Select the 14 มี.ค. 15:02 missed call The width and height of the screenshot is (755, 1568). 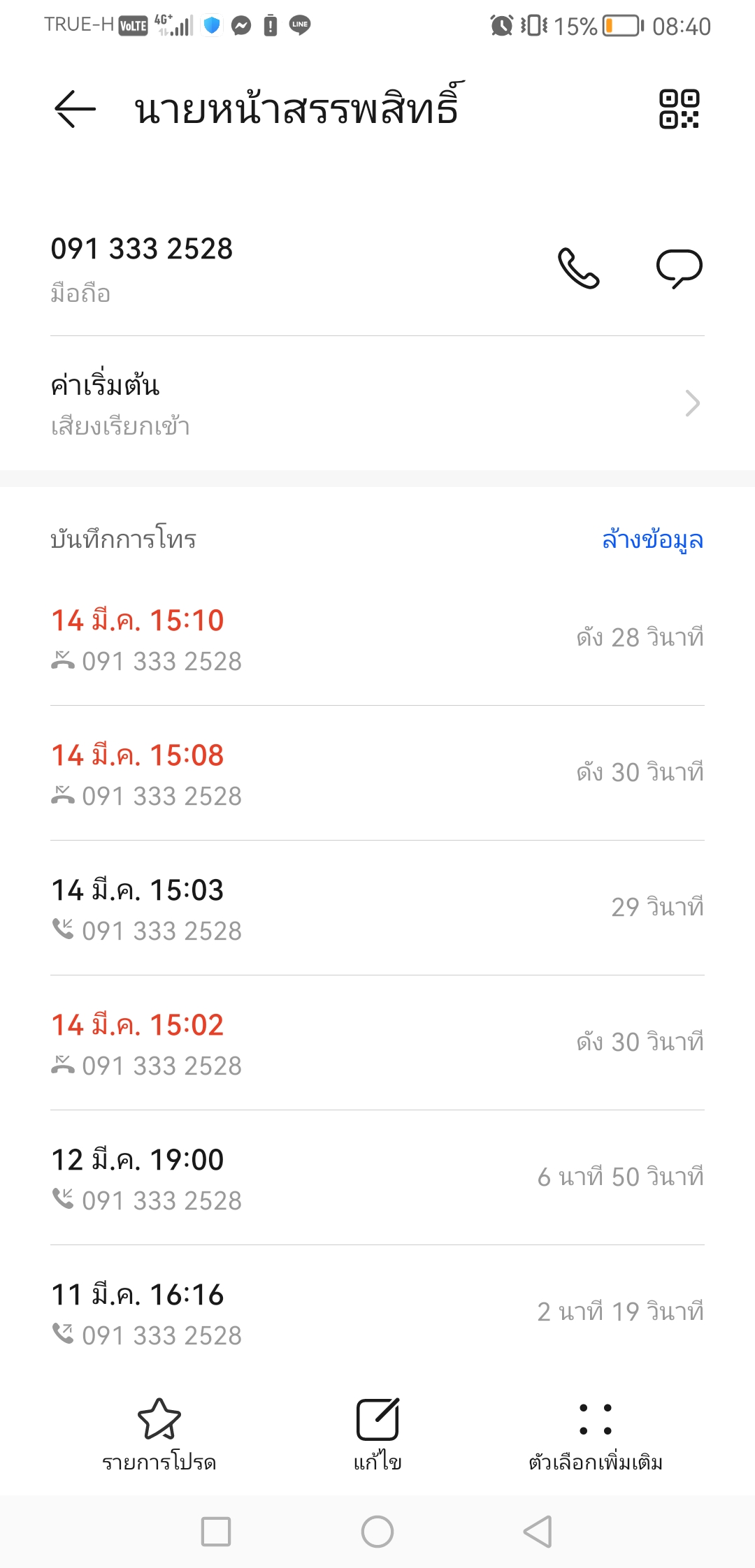click(377, 1043)
